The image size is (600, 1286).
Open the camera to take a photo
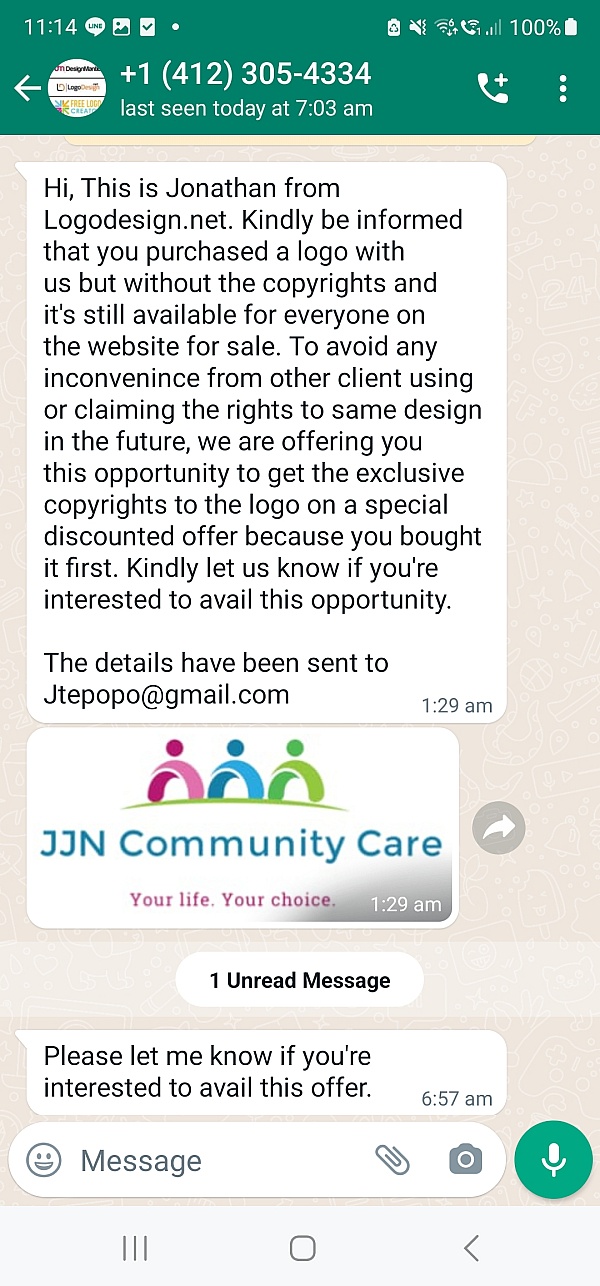[x=465, y=1160]
